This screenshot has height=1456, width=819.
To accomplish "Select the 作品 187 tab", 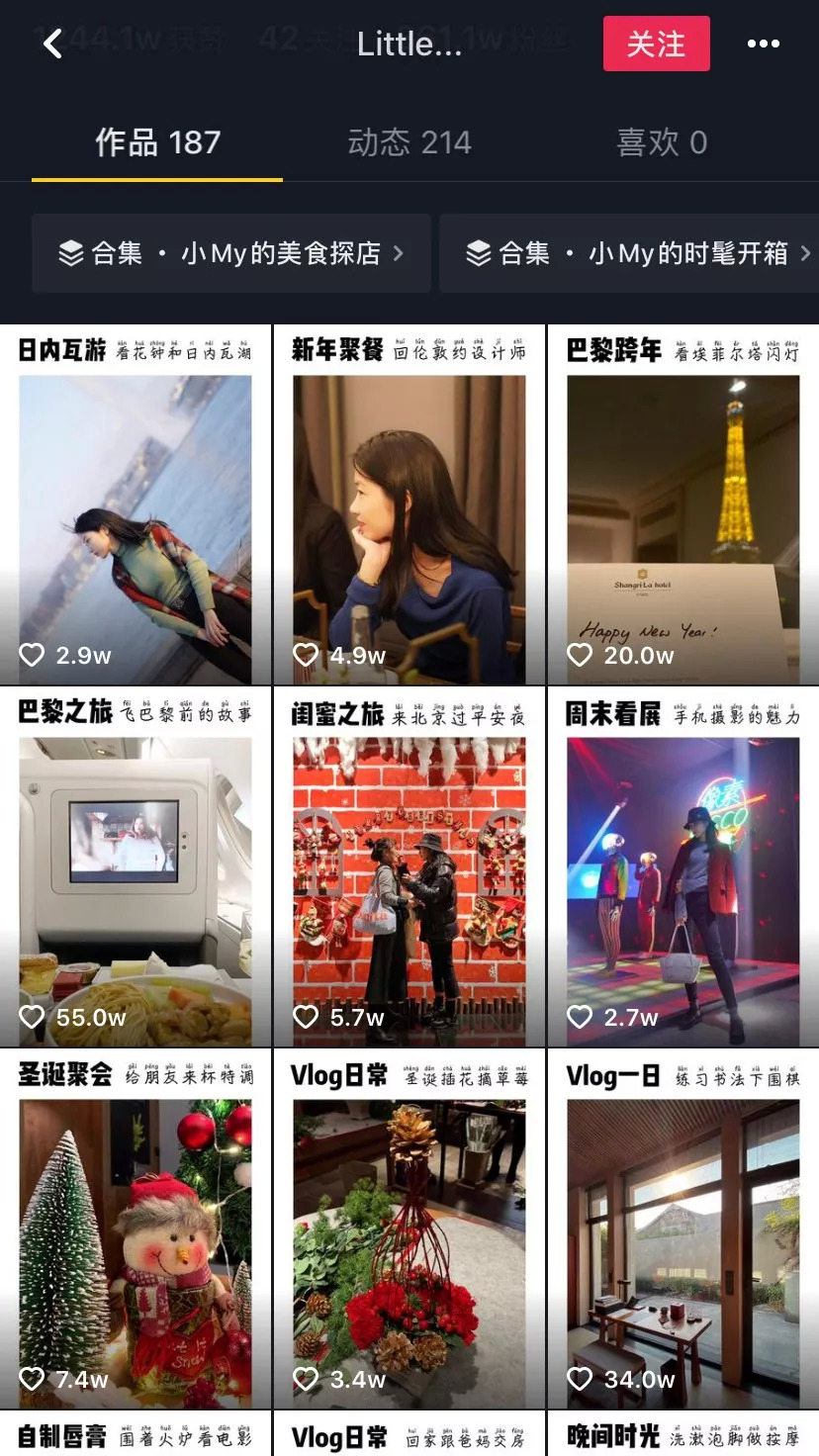I will pos(157,142).
